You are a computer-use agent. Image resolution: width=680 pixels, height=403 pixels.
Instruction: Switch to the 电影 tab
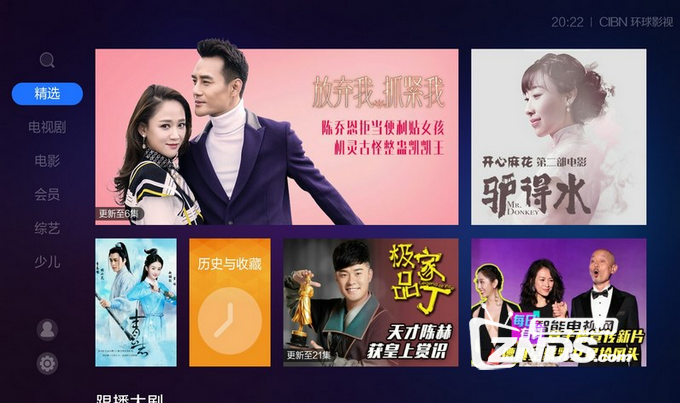pos(47,160)
